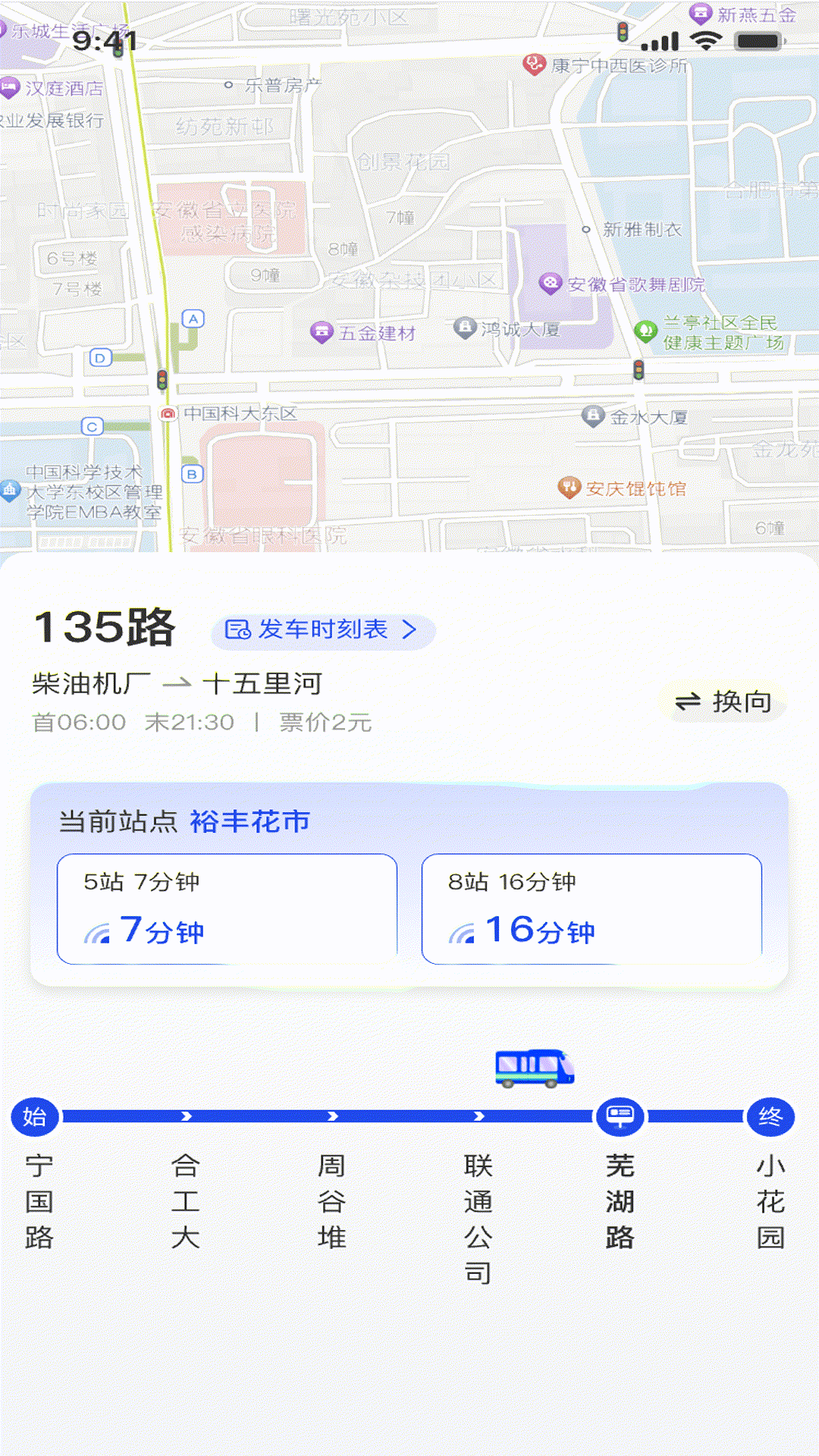Select the 周谷堆 station
The height and width of the screenshot is (1456, 819).
(331, 1201)
